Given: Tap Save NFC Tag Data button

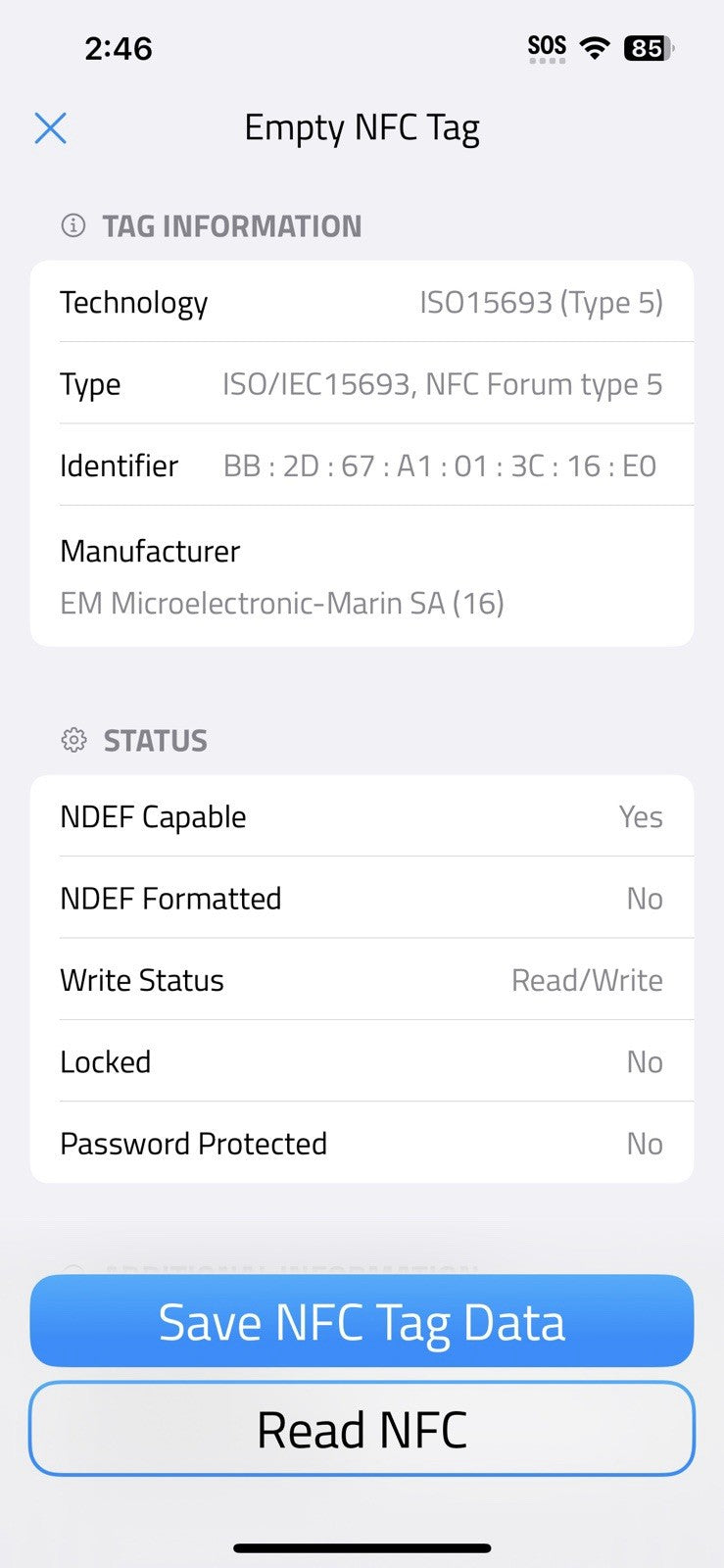Looking at the screenshot, I should [x=362, y=1321].
